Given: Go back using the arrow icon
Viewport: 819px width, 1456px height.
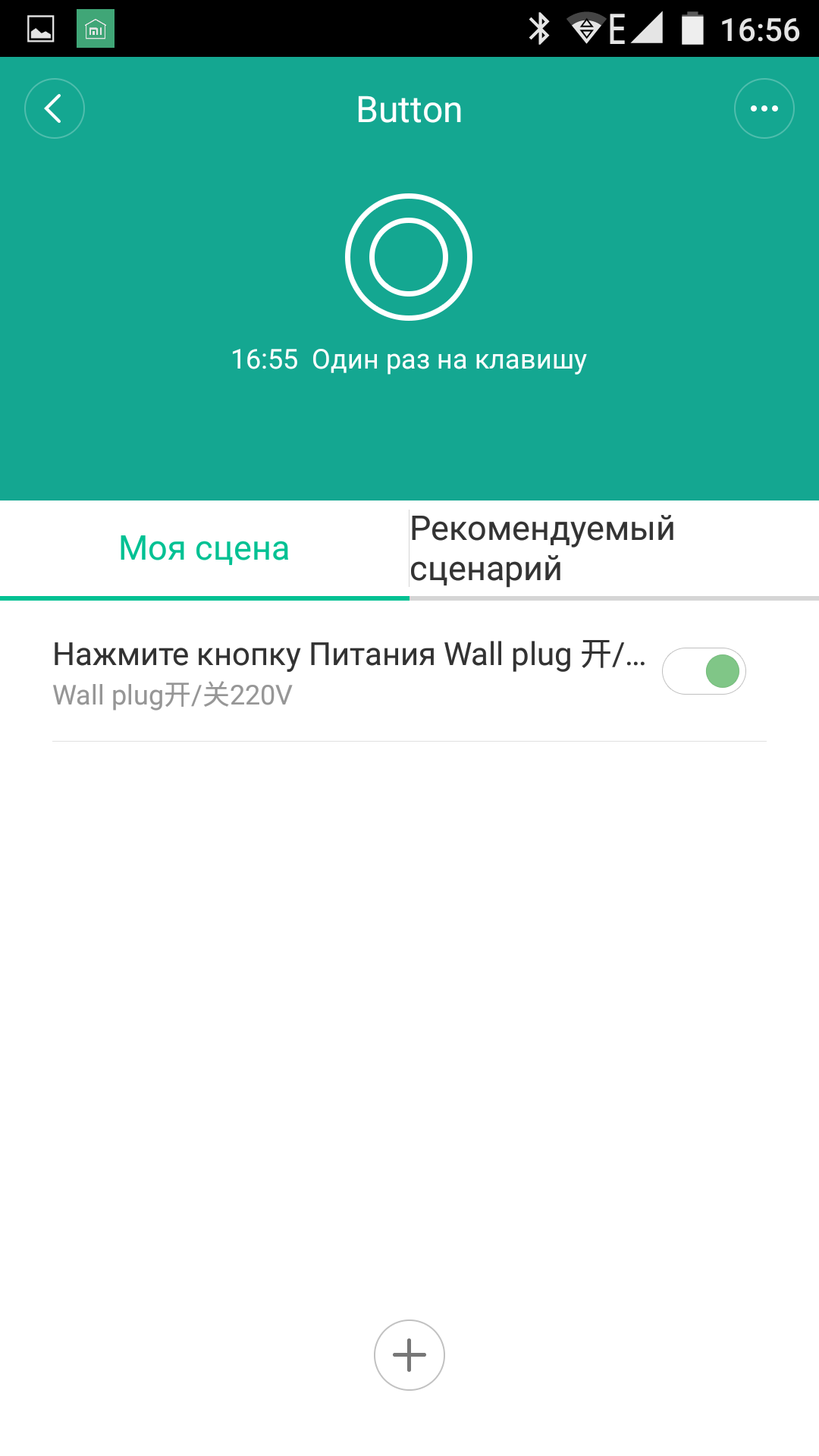Looking at the screenshot, I should click(54, 108).
